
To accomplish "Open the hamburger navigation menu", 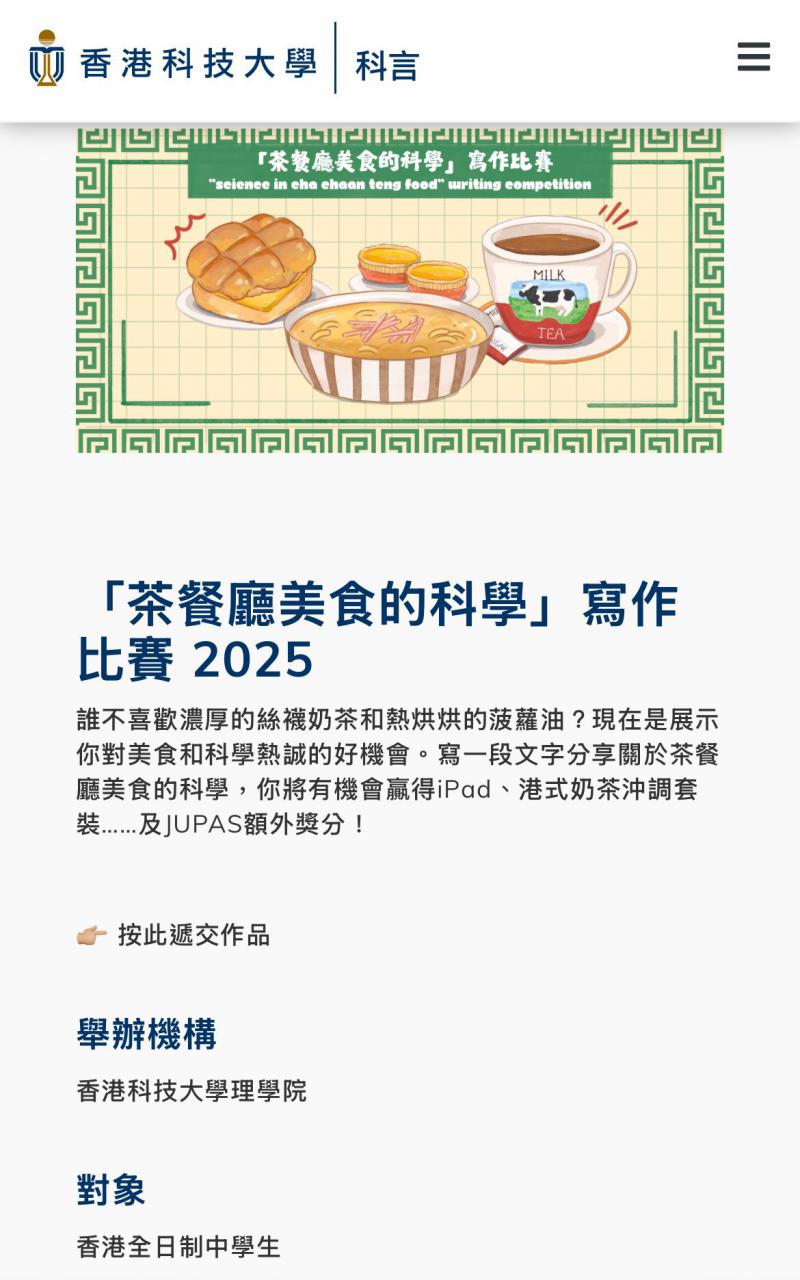I will point(753,57).
